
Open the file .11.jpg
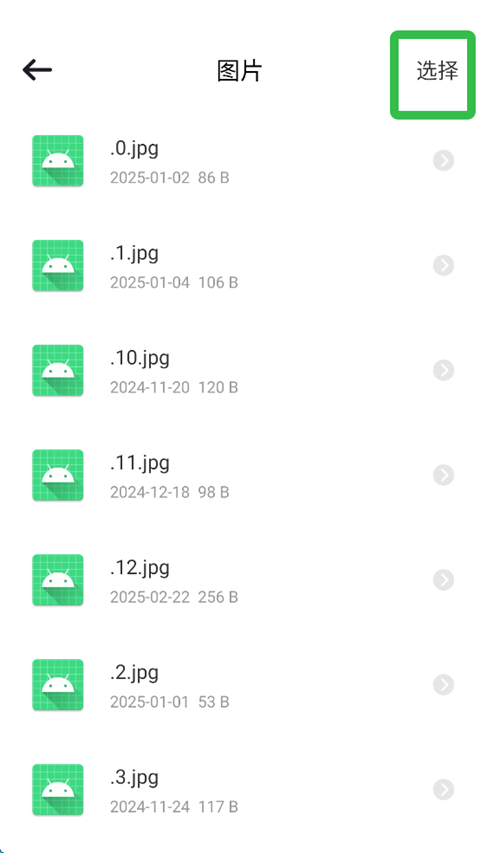point(240,475)
